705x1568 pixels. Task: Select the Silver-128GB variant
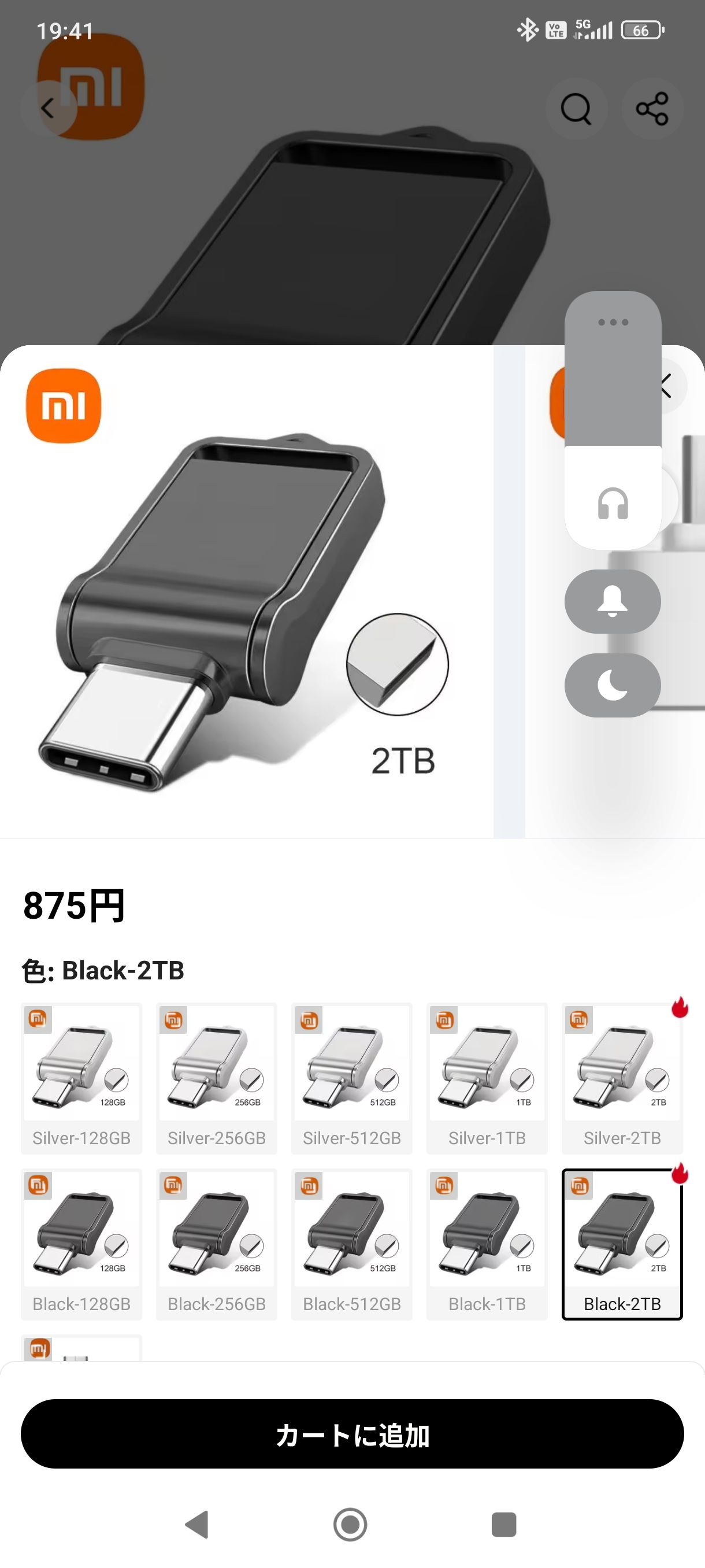point(81,1078)
